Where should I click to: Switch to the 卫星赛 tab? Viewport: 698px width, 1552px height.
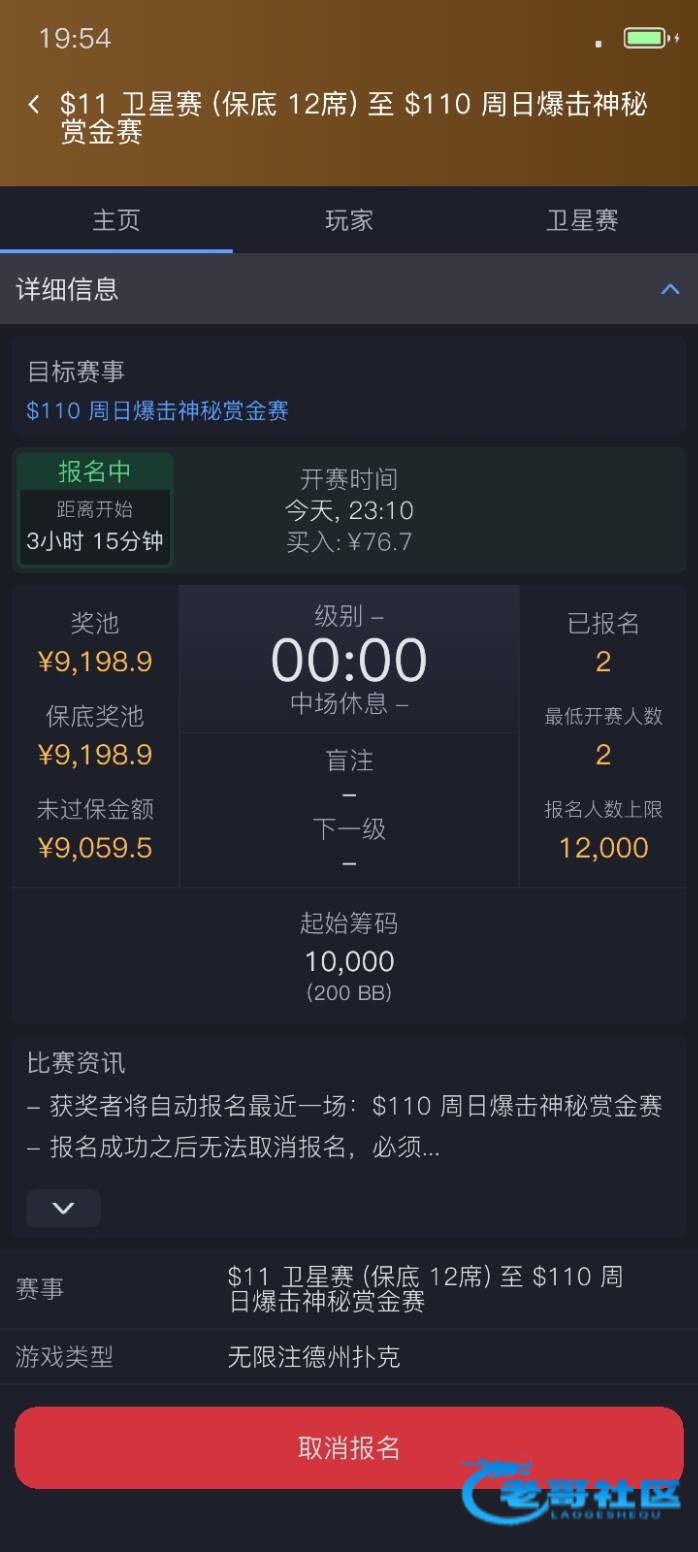coord(582,220)
